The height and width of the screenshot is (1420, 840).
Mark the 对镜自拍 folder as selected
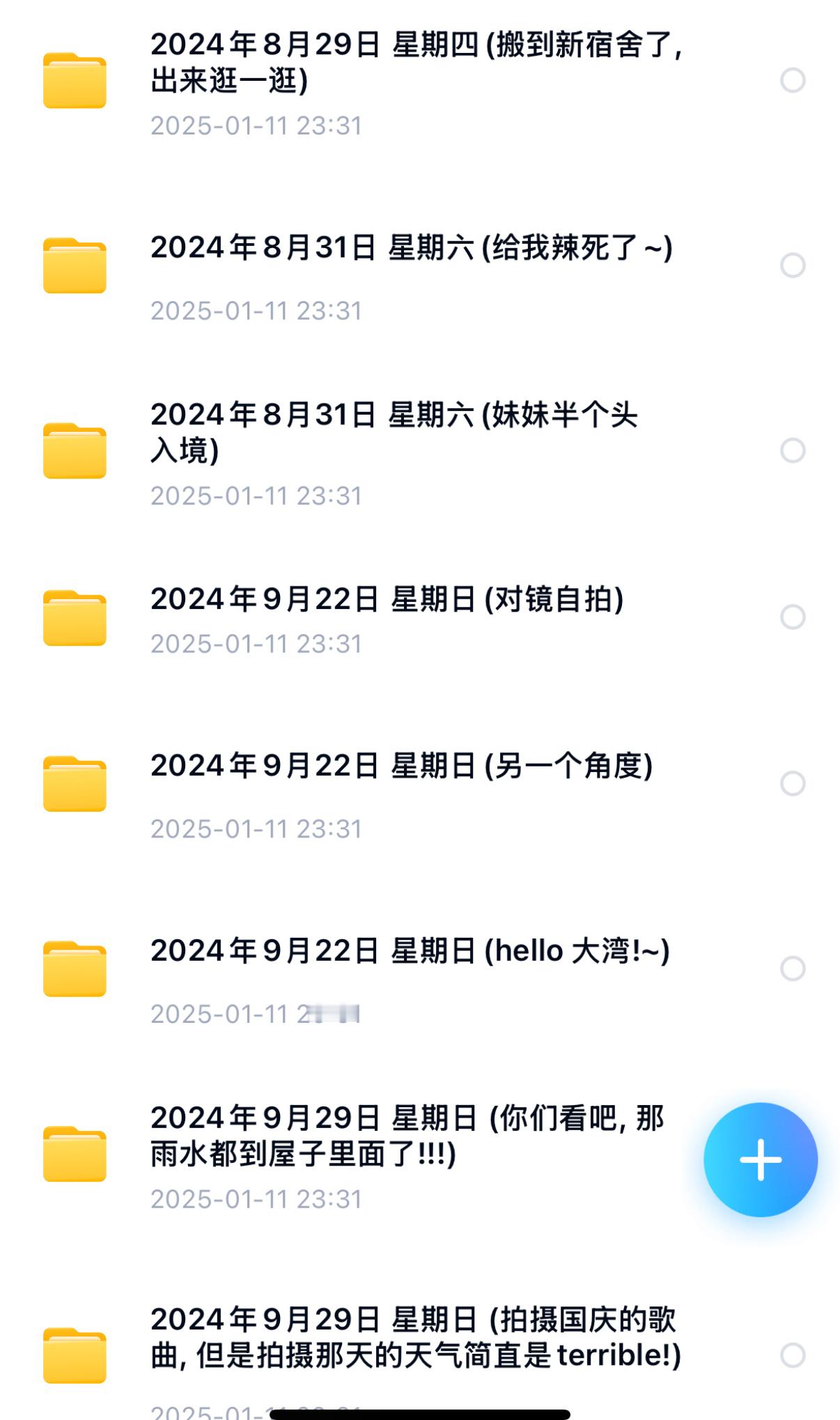pos(793,617)
